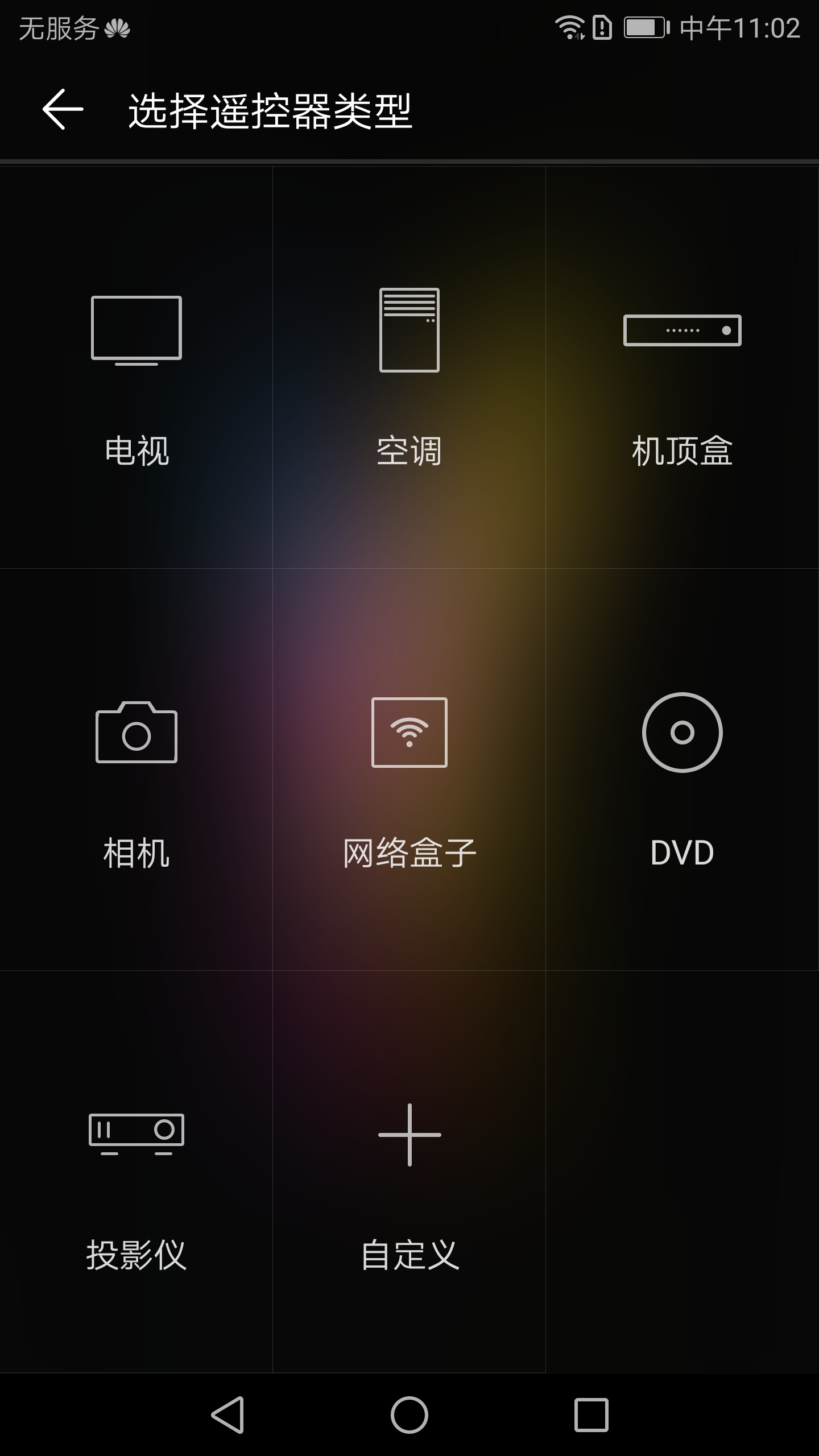Screen dimensions: 819x1456
Task: Choose the DVD remote type
Action: click(x=682, y=770)
